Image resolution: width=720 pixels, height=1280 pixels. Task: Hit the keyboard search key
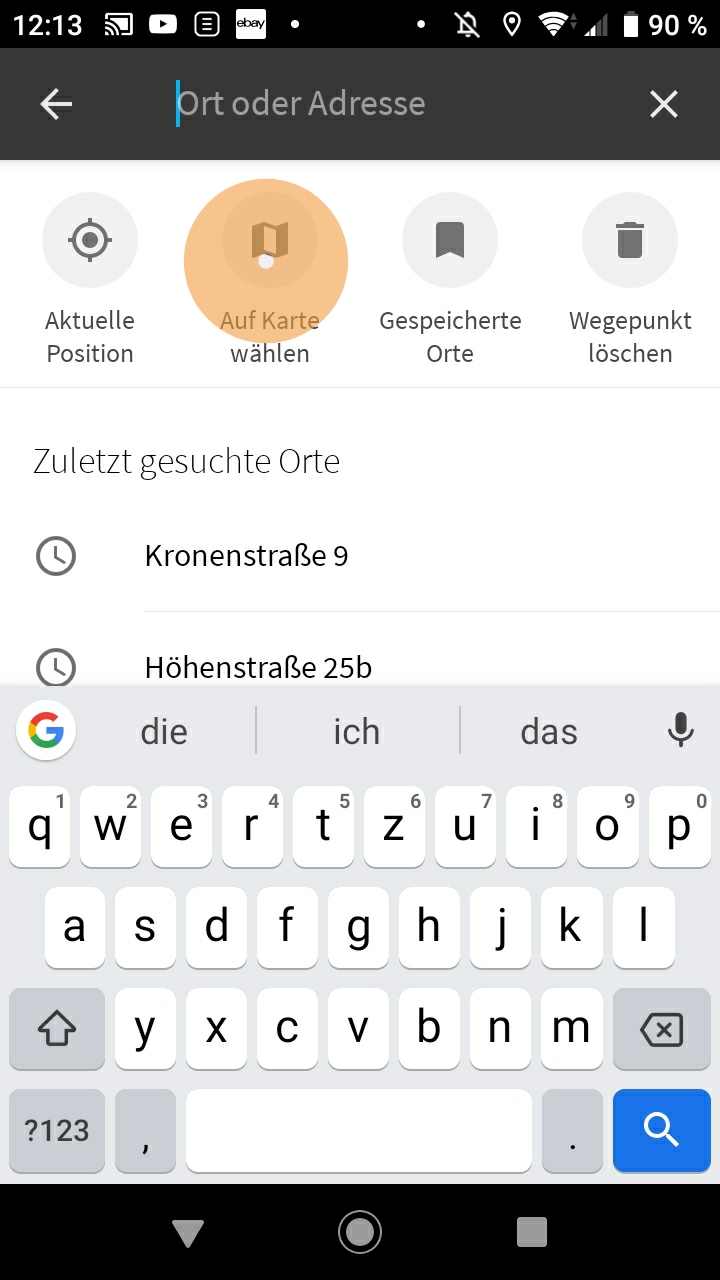661,1130
